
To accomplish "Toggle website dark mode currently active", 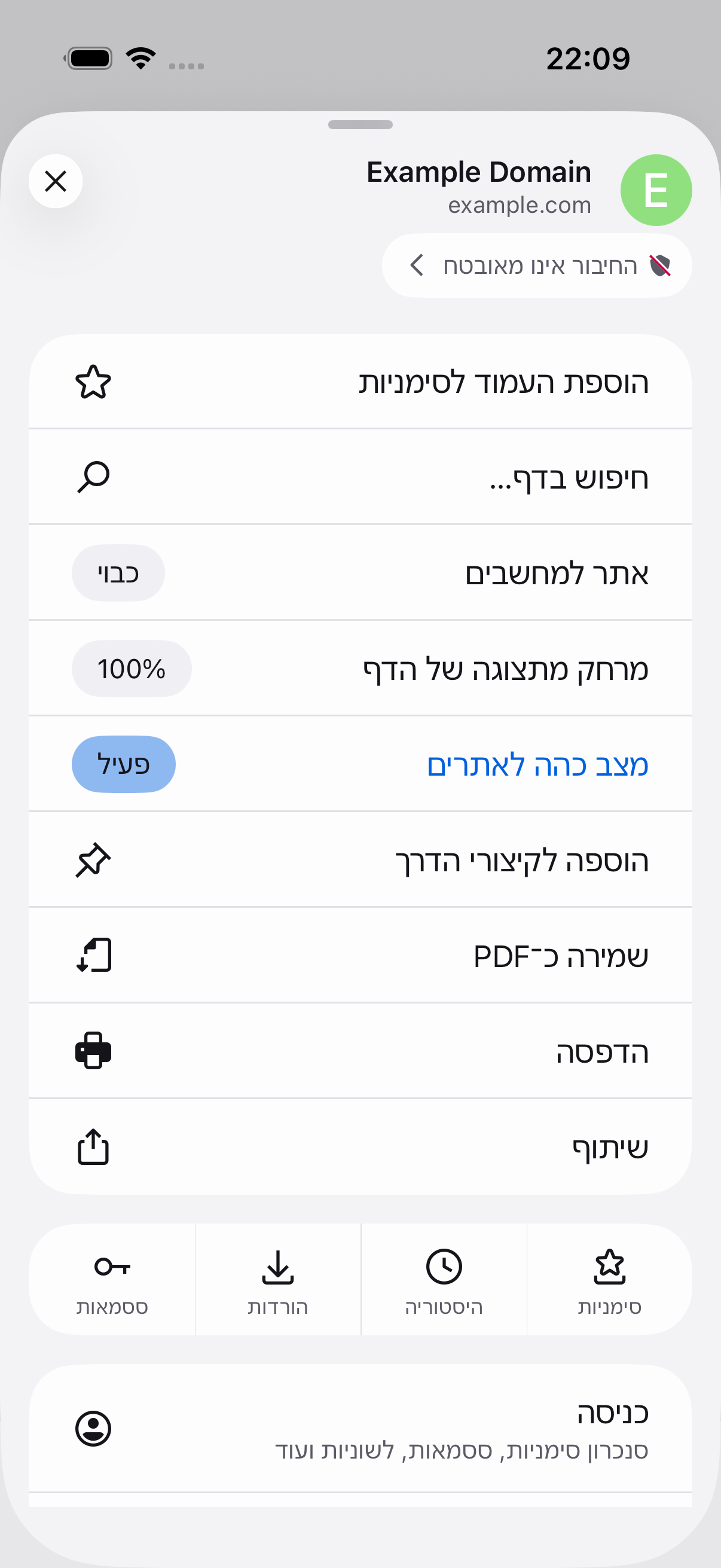I will coord(360,764).
